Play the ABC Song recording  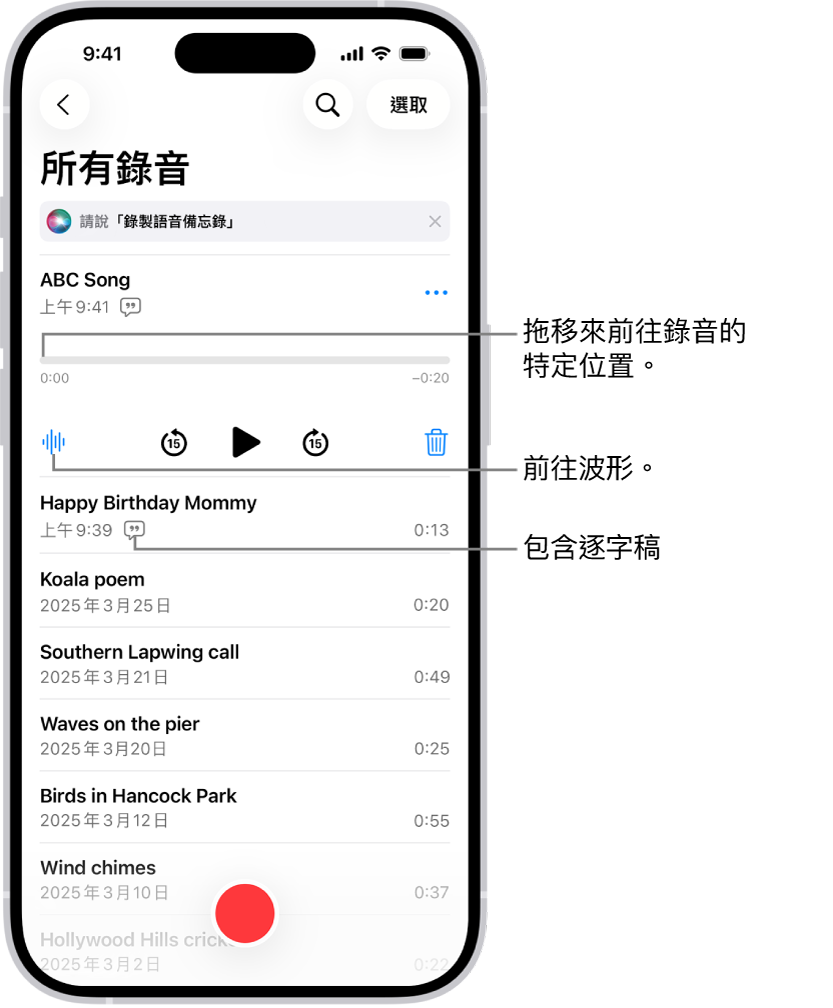coord(245,442)
